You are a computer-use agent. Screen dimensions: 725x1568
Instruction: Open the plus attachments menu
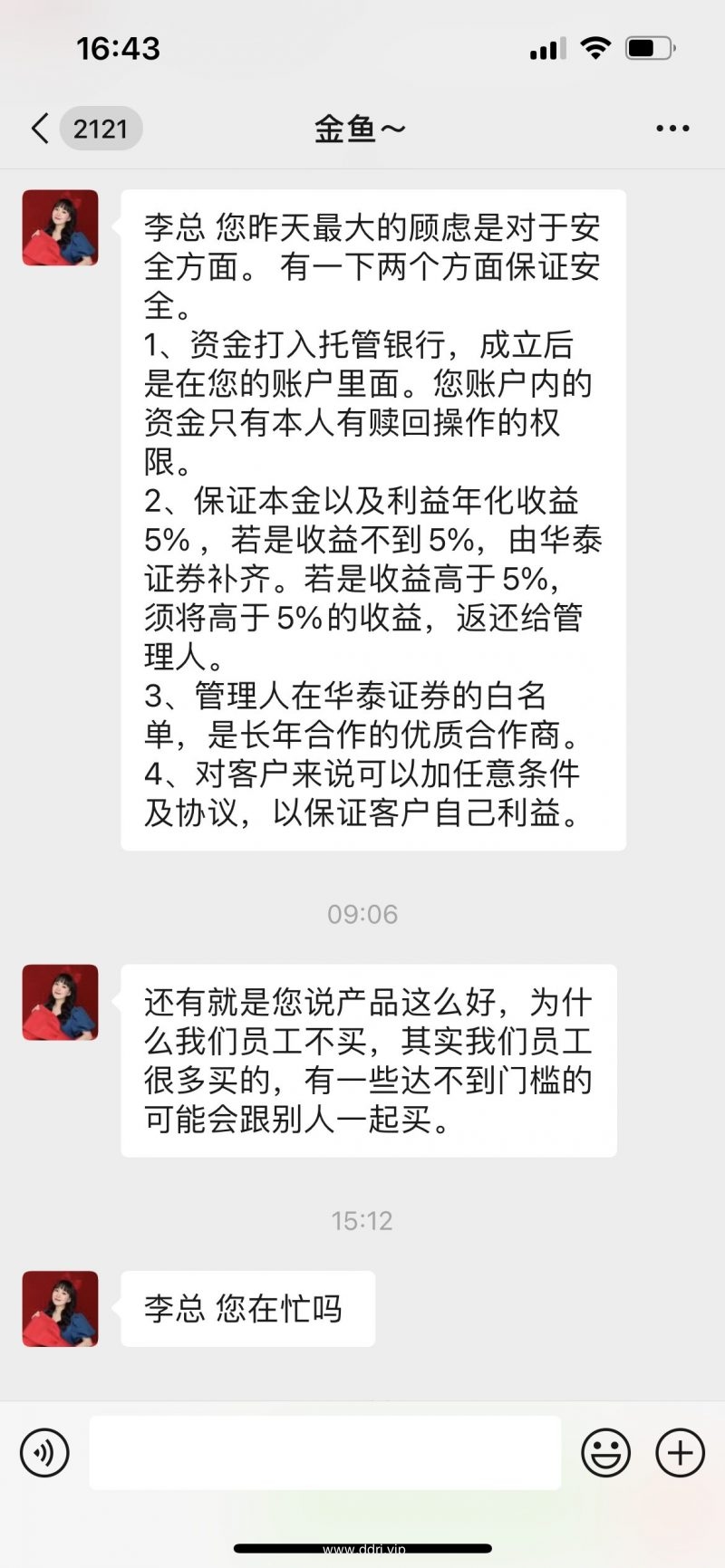pyautogui.click(x=680, y=1453)
